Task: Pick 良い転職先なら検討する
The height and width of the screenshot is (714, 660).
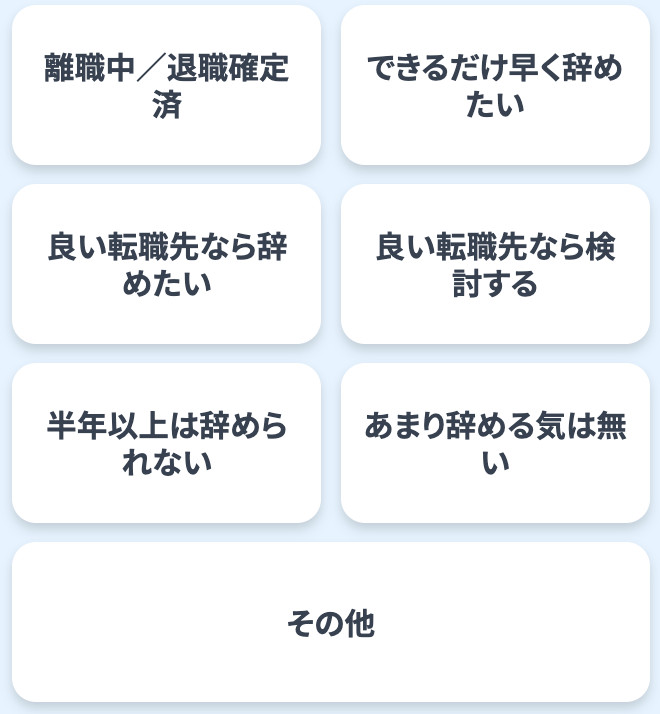Action: (x=495, y=264)
